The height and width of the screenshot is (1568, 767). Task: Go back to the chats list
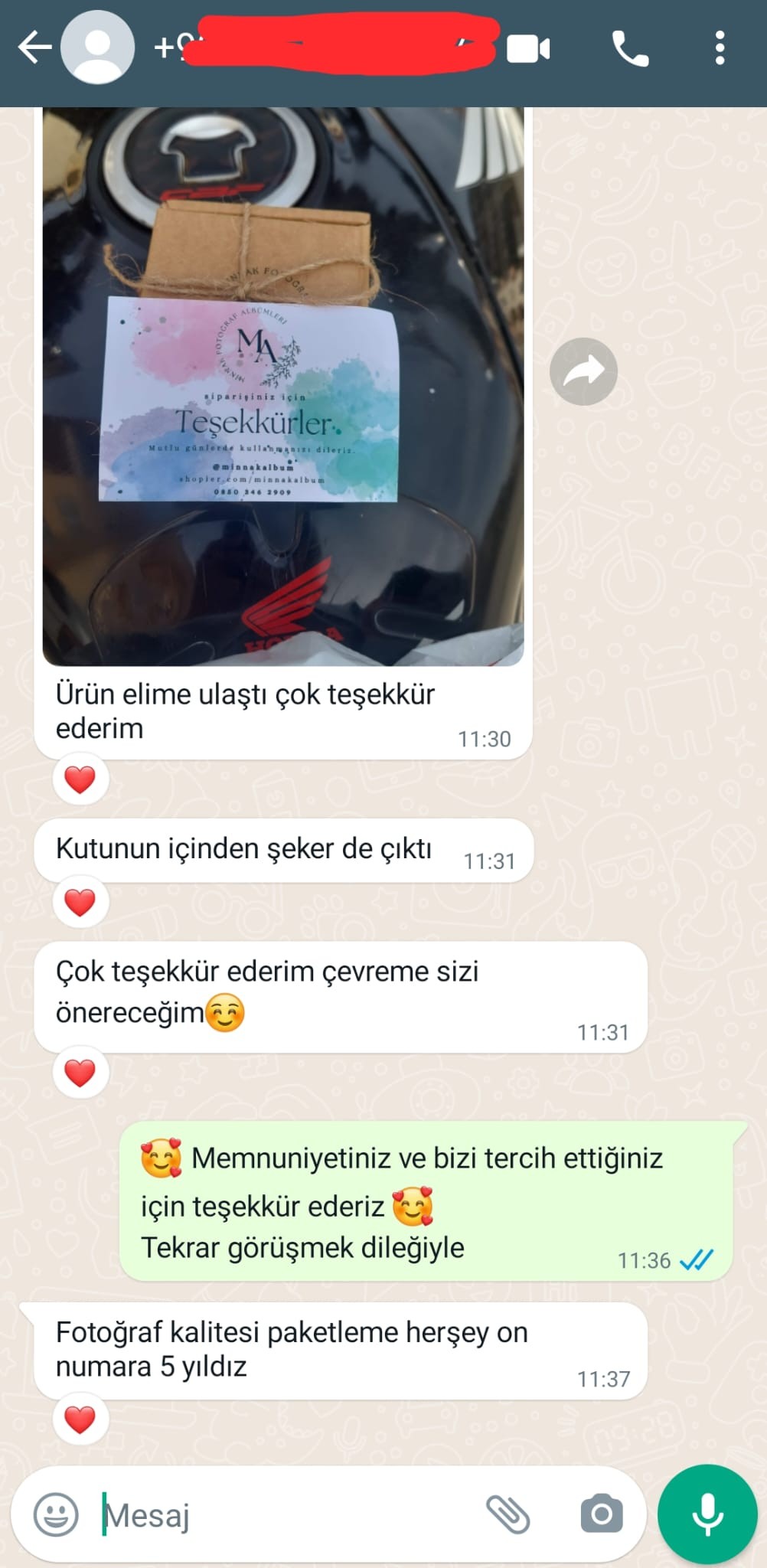tap(34, 49)
